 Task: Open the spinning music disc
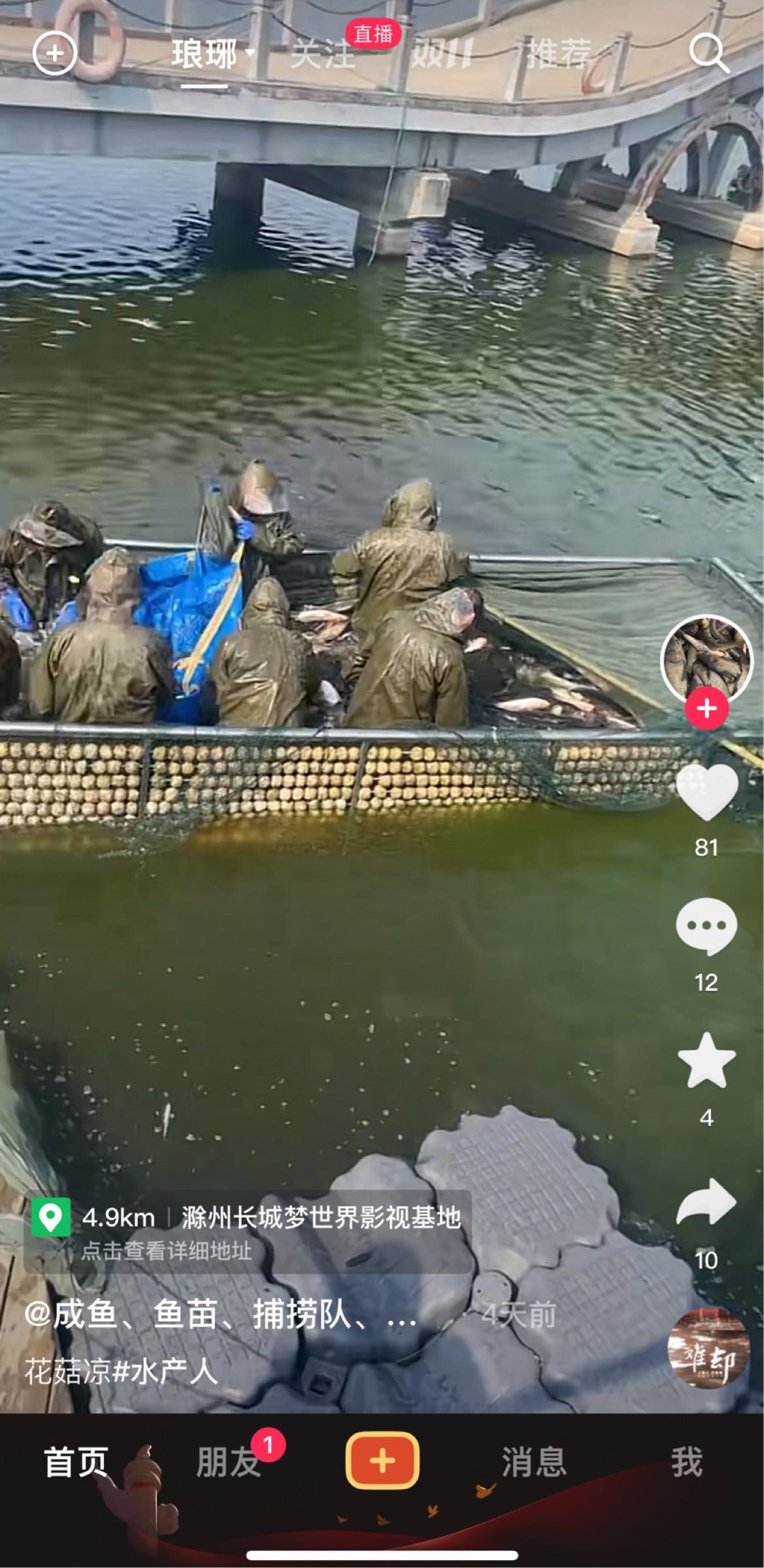[x=709, y=1349]
